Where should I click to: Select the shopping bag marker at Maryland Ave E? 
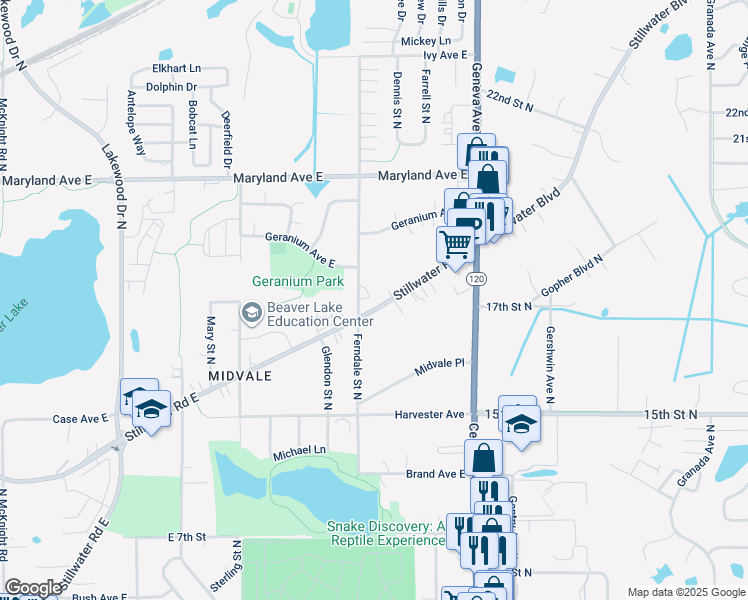pos(488,178)
